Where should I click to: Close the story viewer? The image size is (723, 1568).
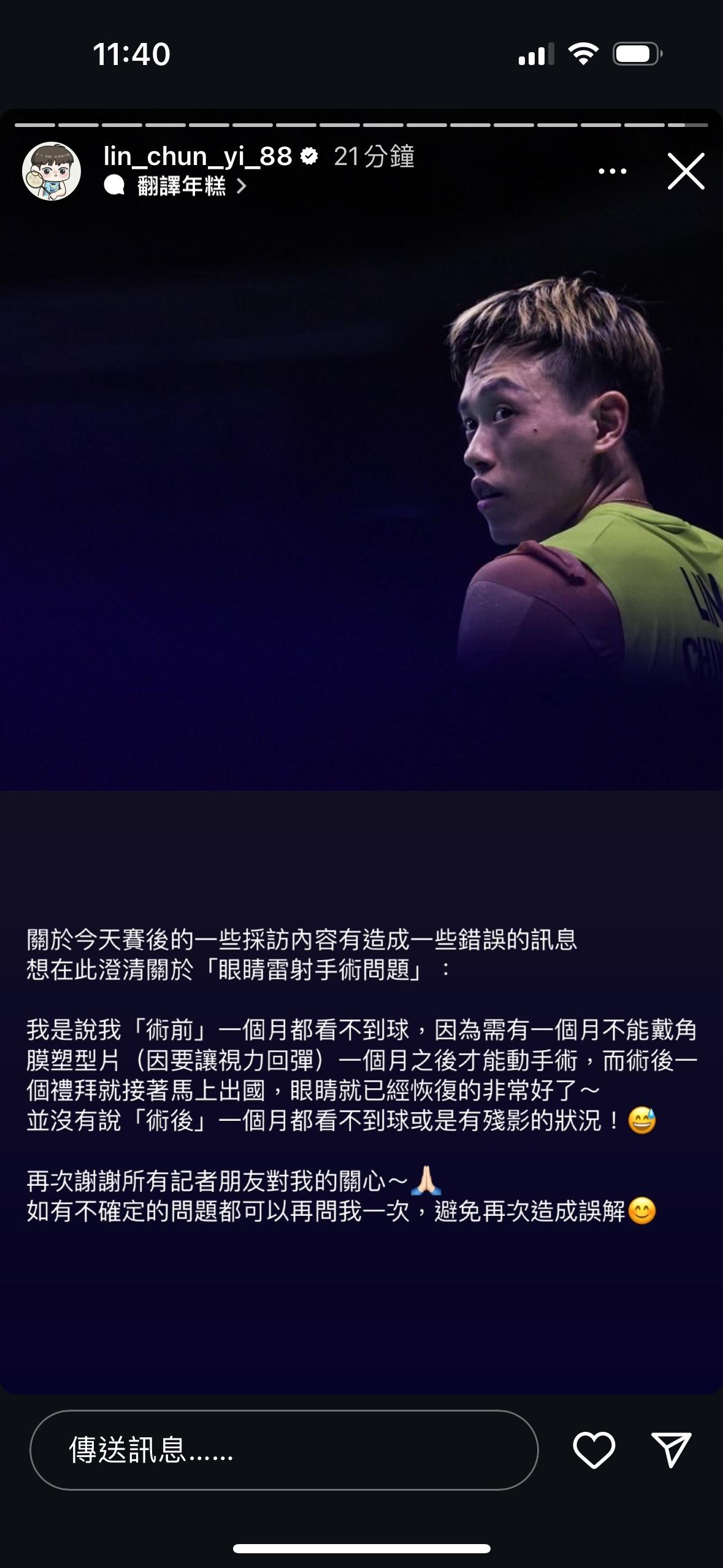click(x=686, y=171)
